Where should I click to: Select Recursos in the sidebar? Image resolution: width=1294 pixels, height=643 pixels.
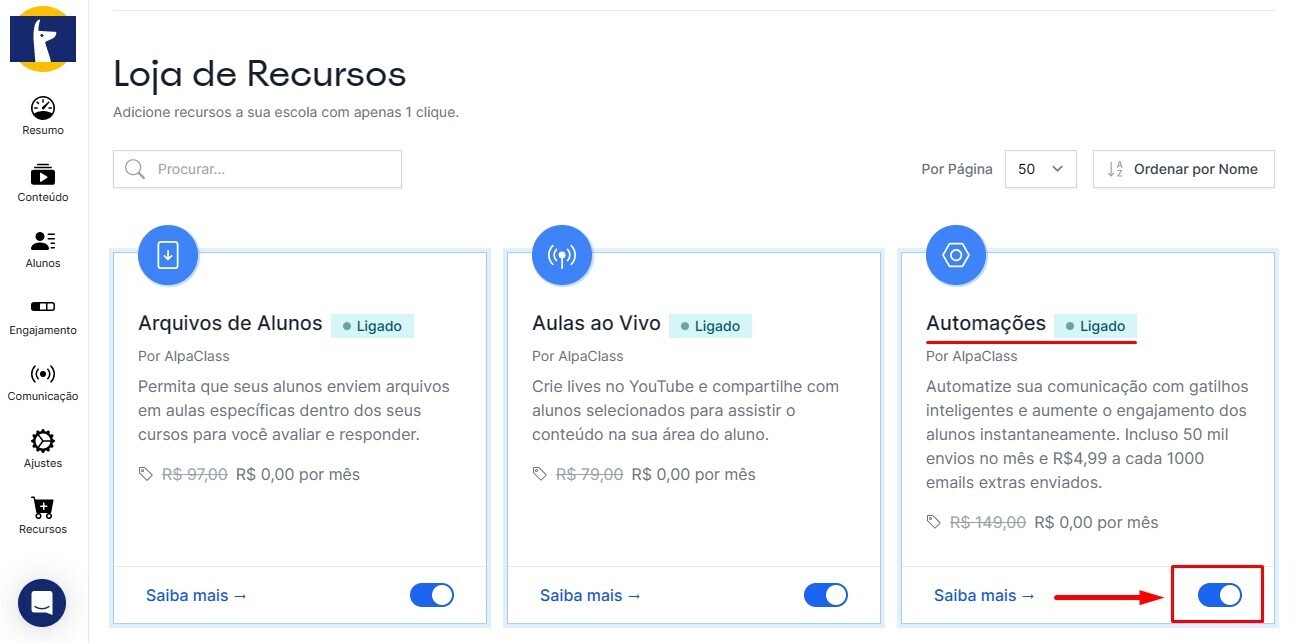click(x=42, y=515)
